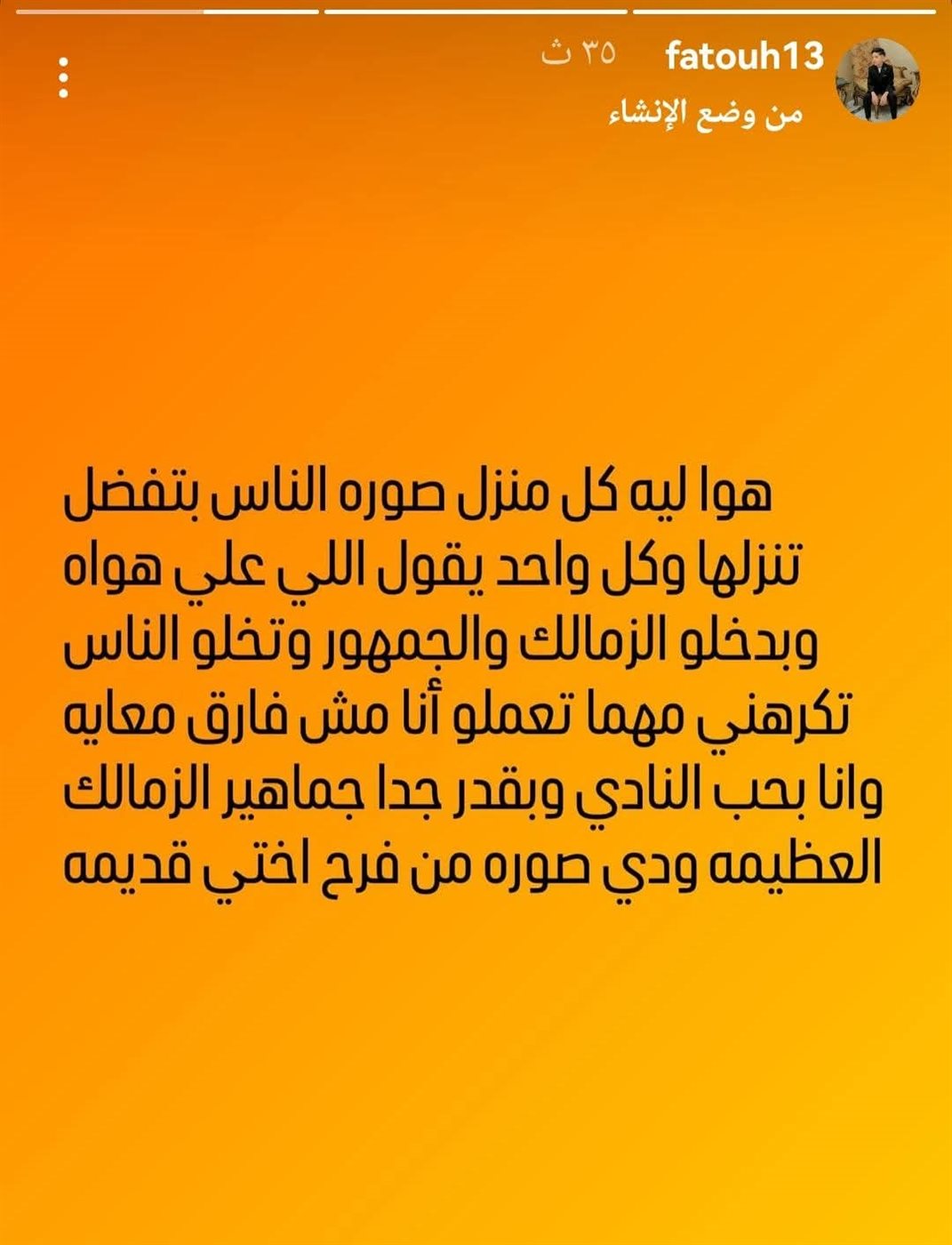Open fatouh13's profile picture

coord(878,81)
